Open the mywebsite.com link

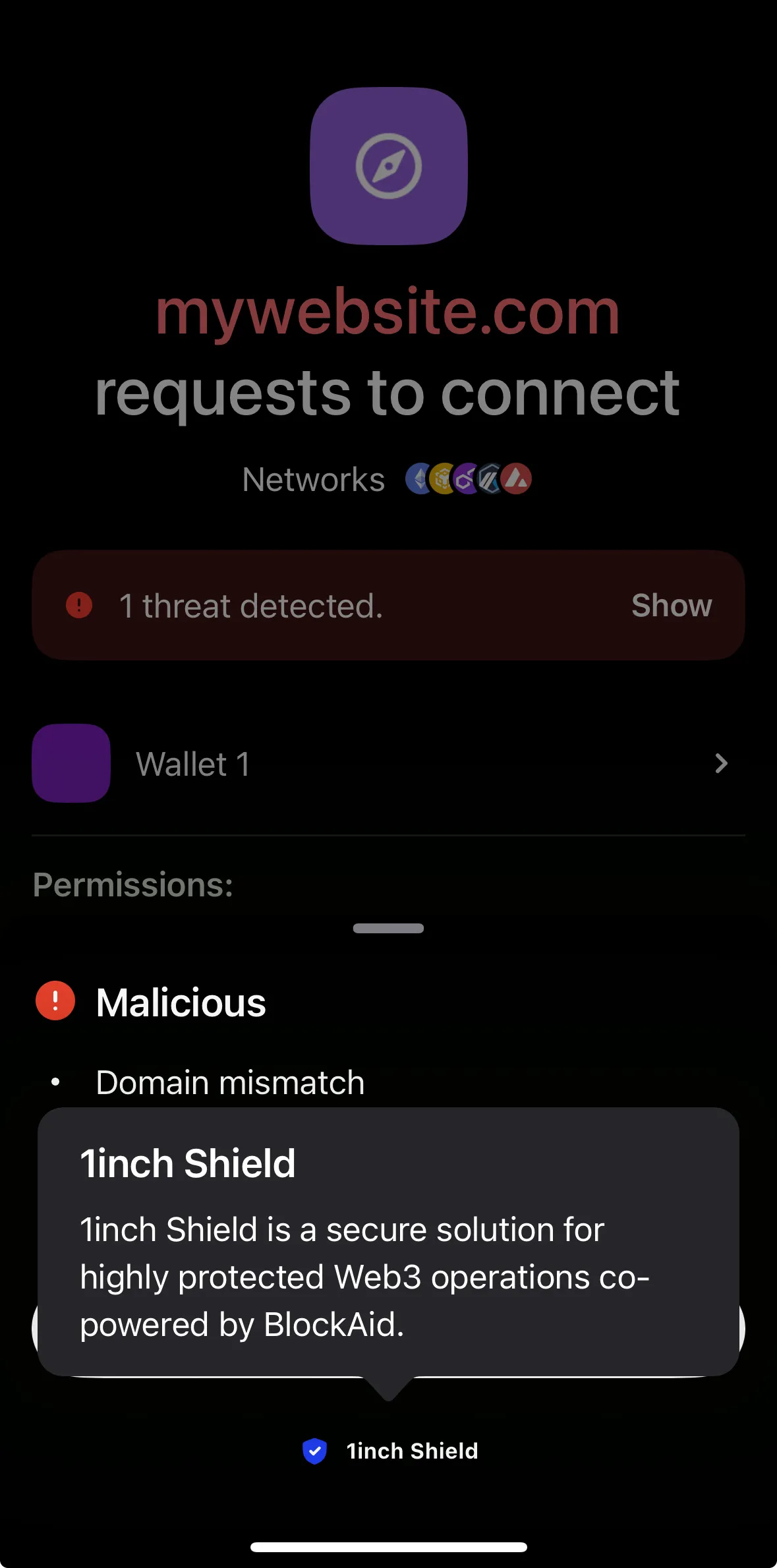tap(388, 312)
